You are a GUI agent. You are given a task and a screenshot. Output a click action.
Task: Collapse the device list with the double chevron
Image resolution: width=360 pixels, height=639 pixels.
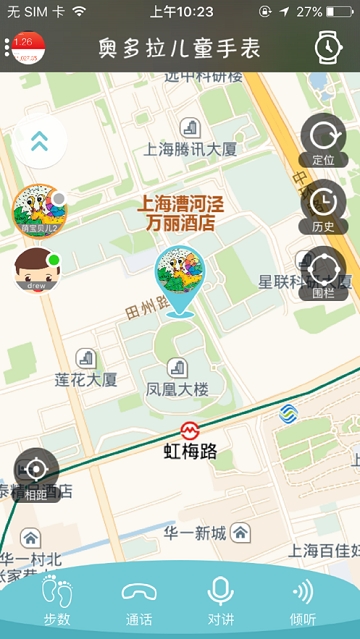(39, 141)
